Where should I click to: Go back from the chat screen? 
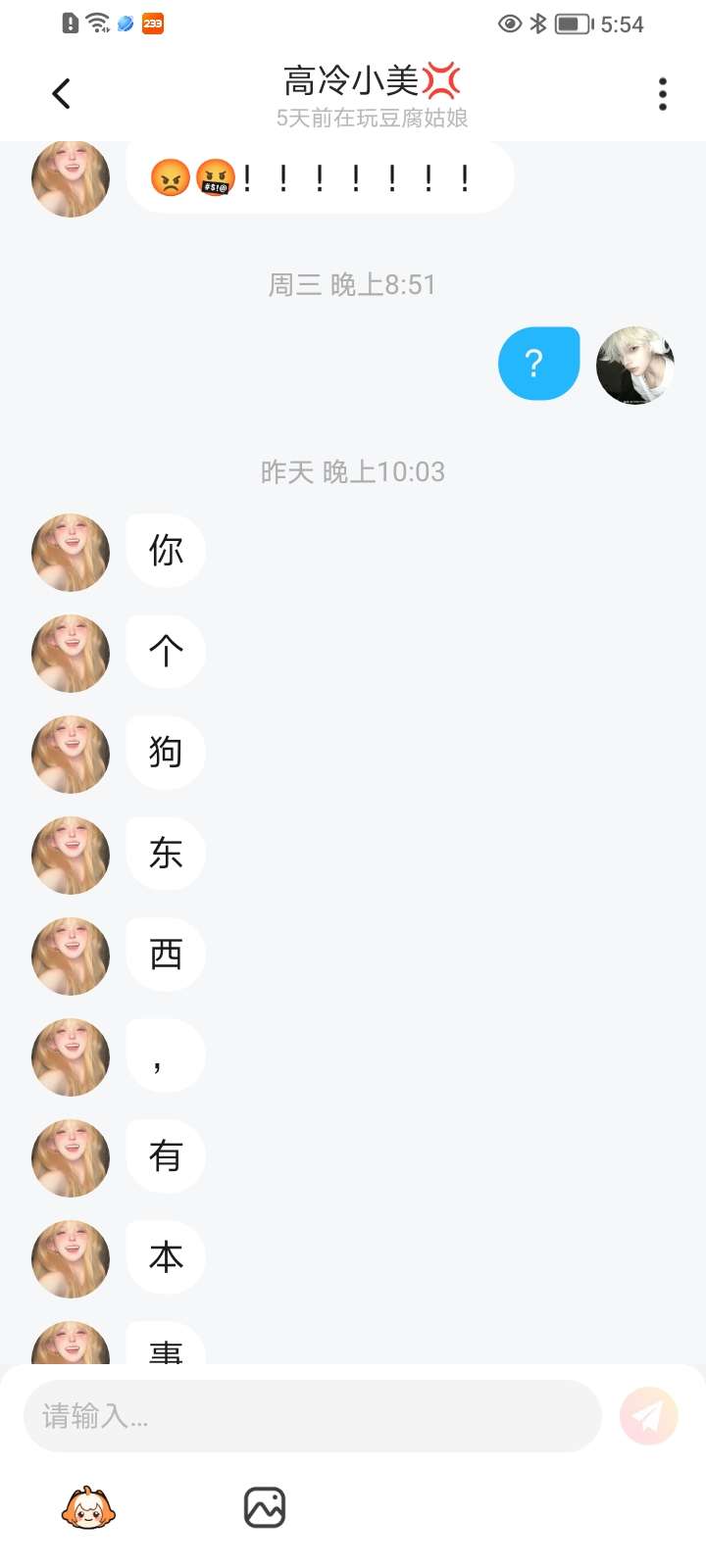tap(61, 94)
